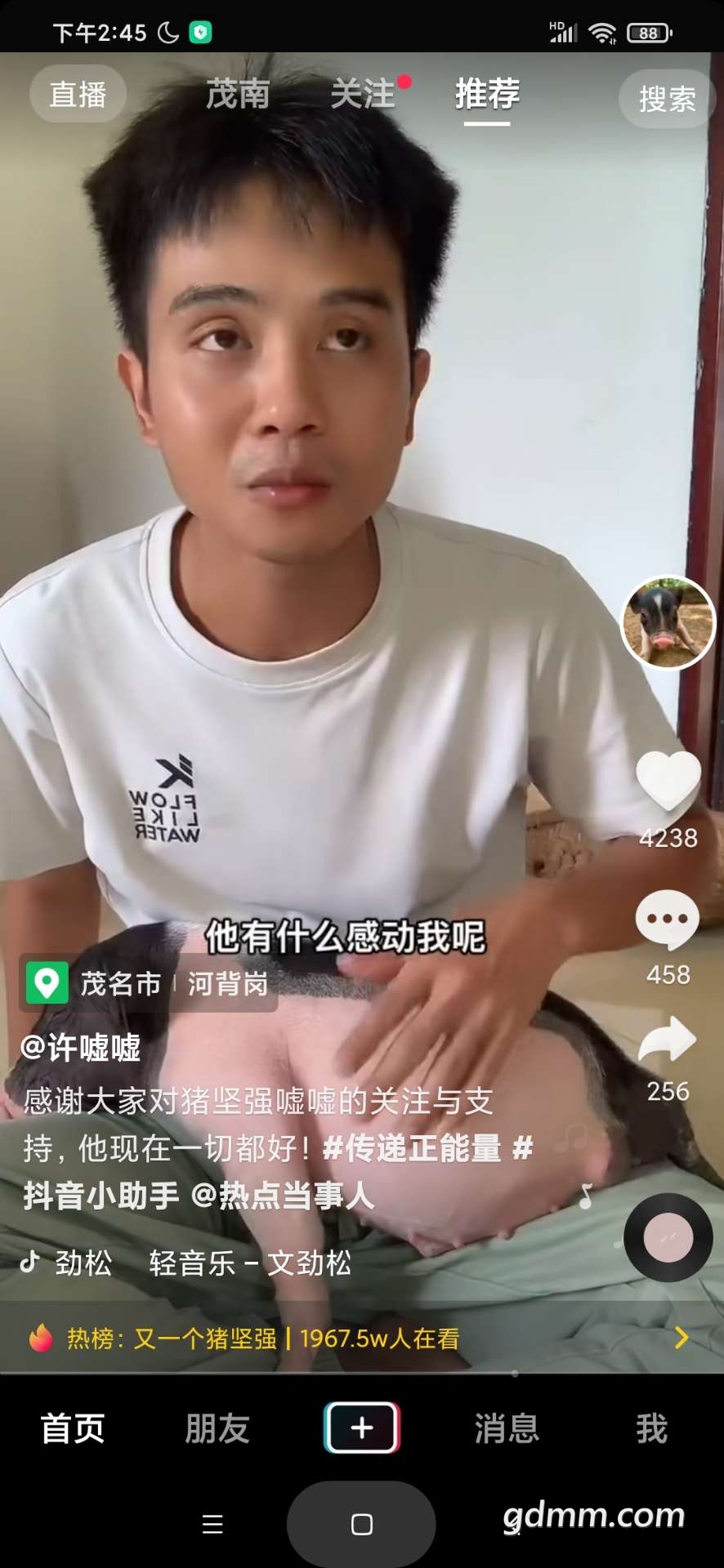Open the 直播 live button
Viewport: 724px width, 1568px height.
(x=78, y=95)
